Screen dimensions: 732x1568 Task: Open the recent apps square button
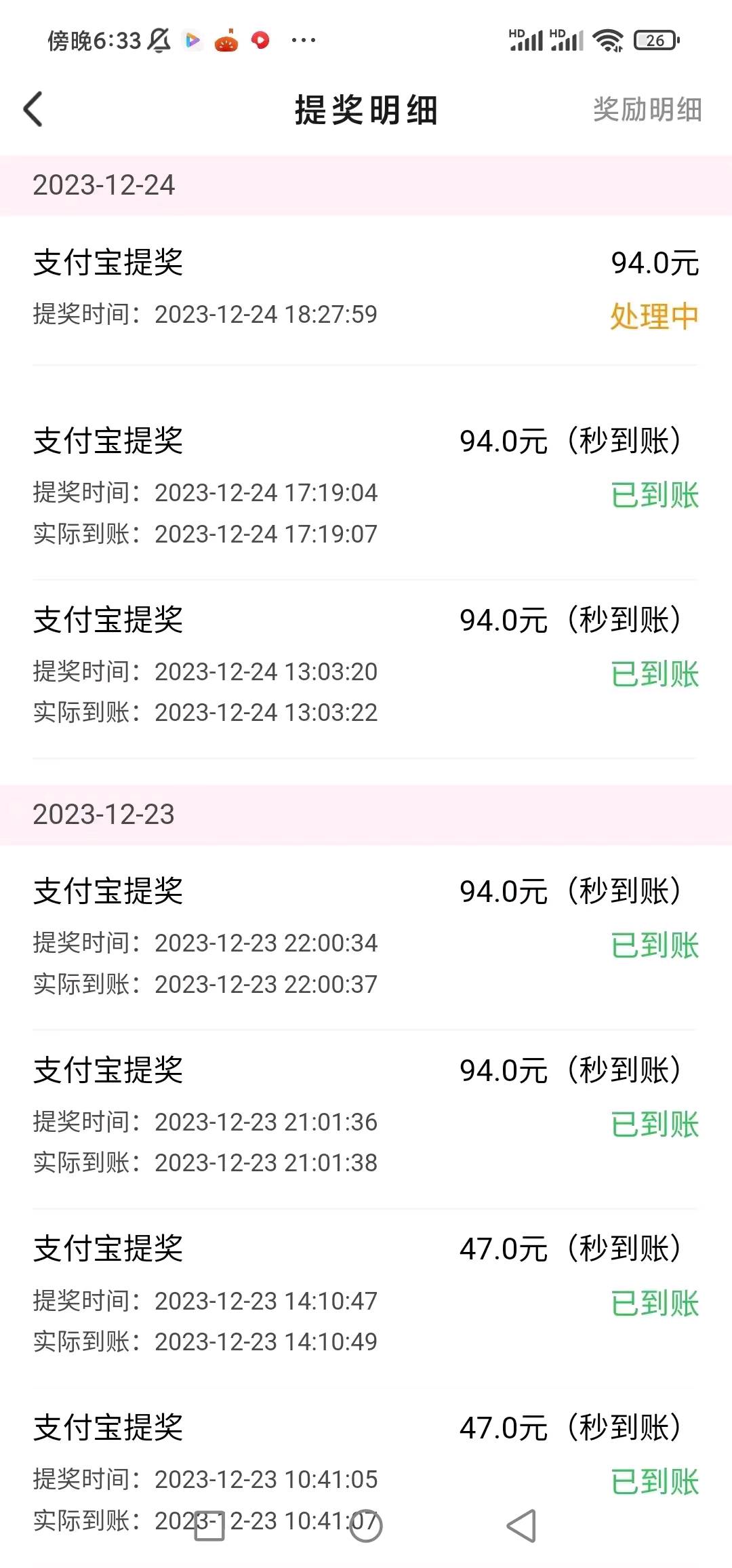pyautogui.click(x=209, y=1525)
